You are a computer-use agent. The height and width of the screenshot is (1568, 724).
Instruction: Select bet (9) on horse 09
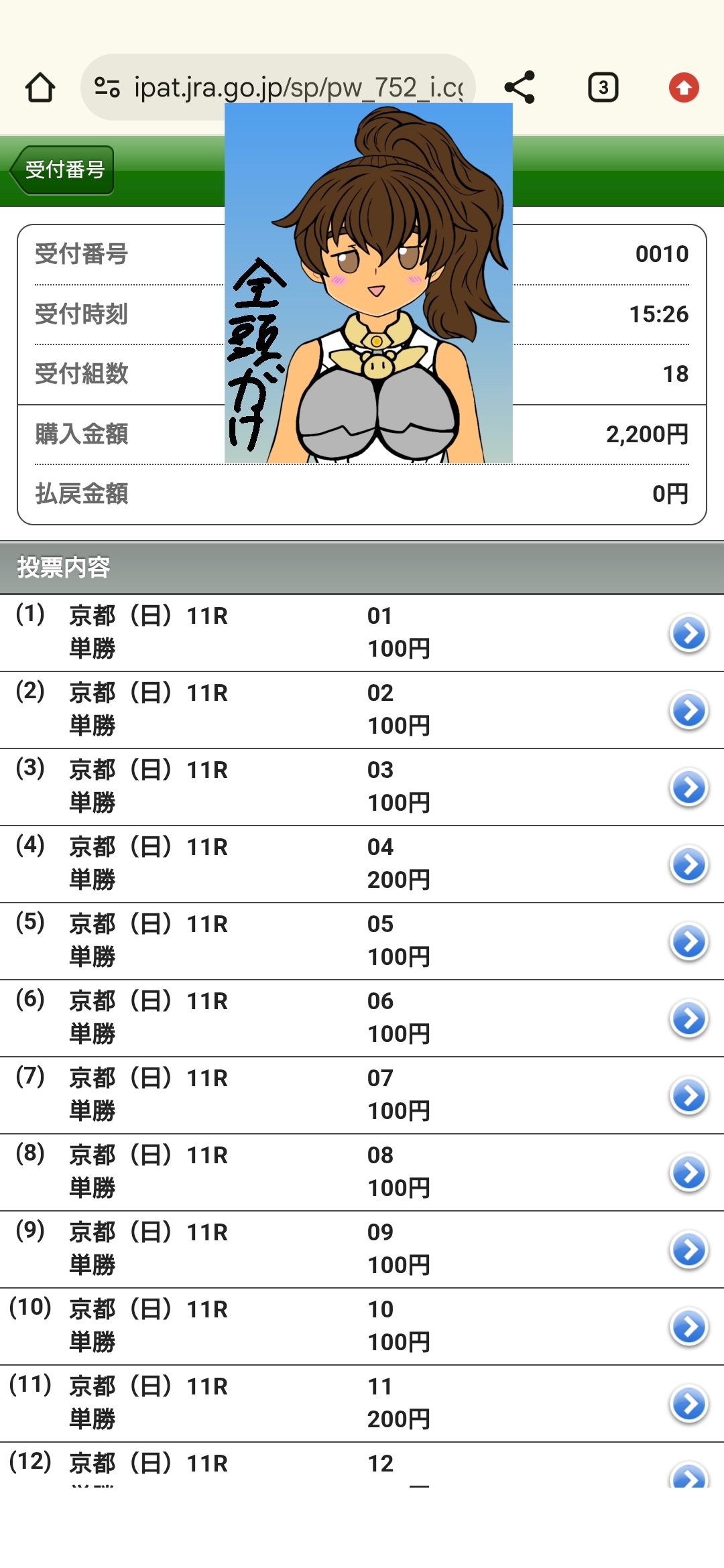tap(688, 1250)
